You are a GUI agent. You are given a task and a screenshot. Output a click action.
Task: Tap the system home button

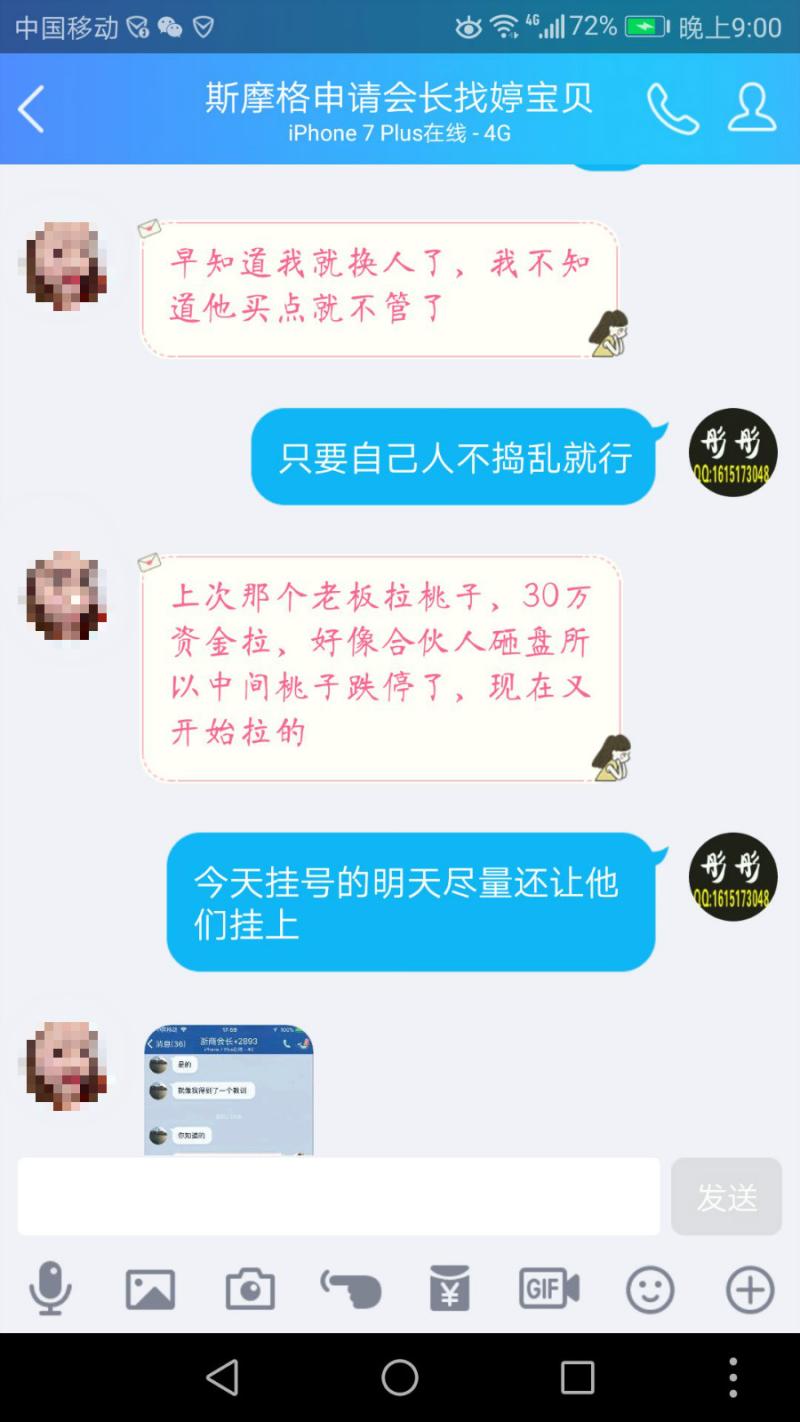click(400, 1377)
